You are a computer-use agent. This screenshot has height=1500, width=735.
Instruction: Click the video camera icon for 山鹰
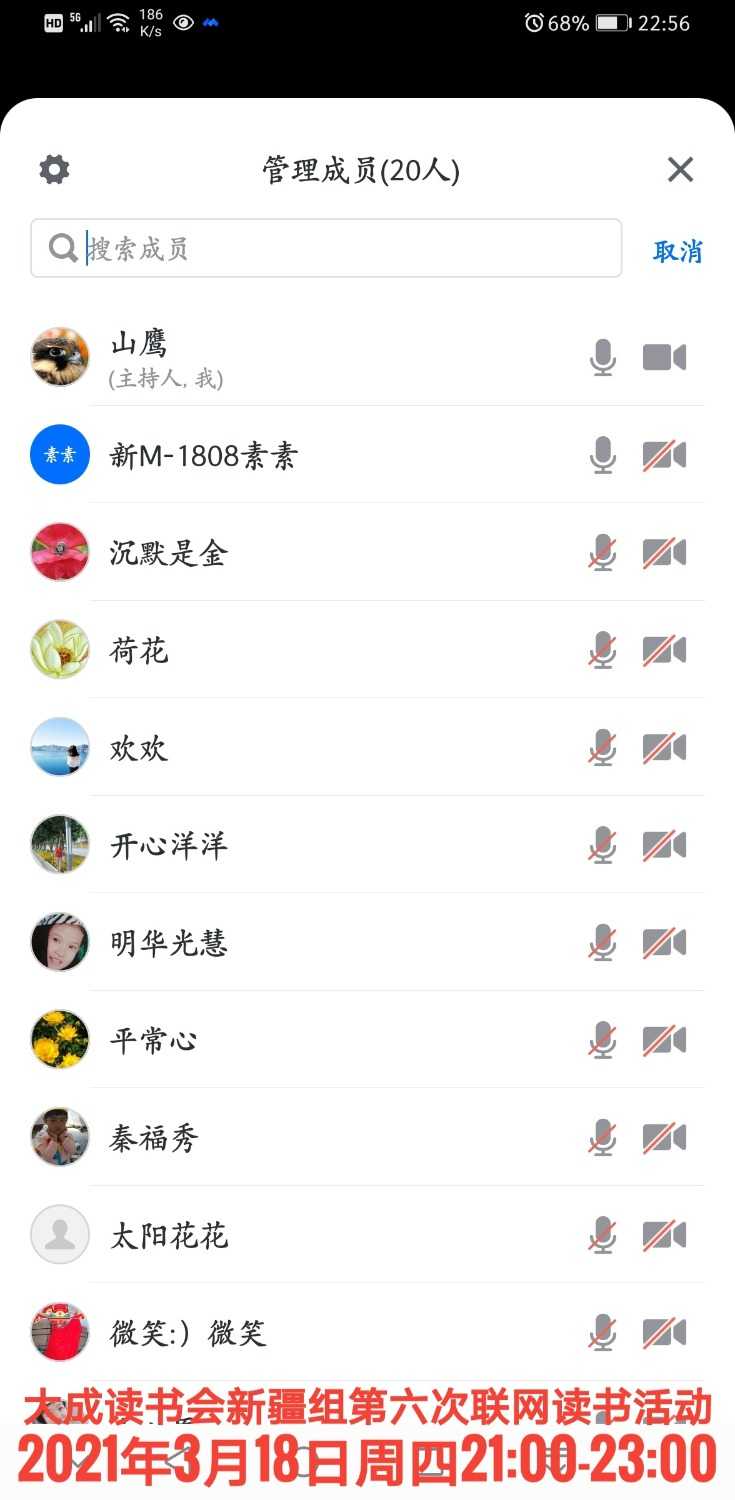coord(664,357)
